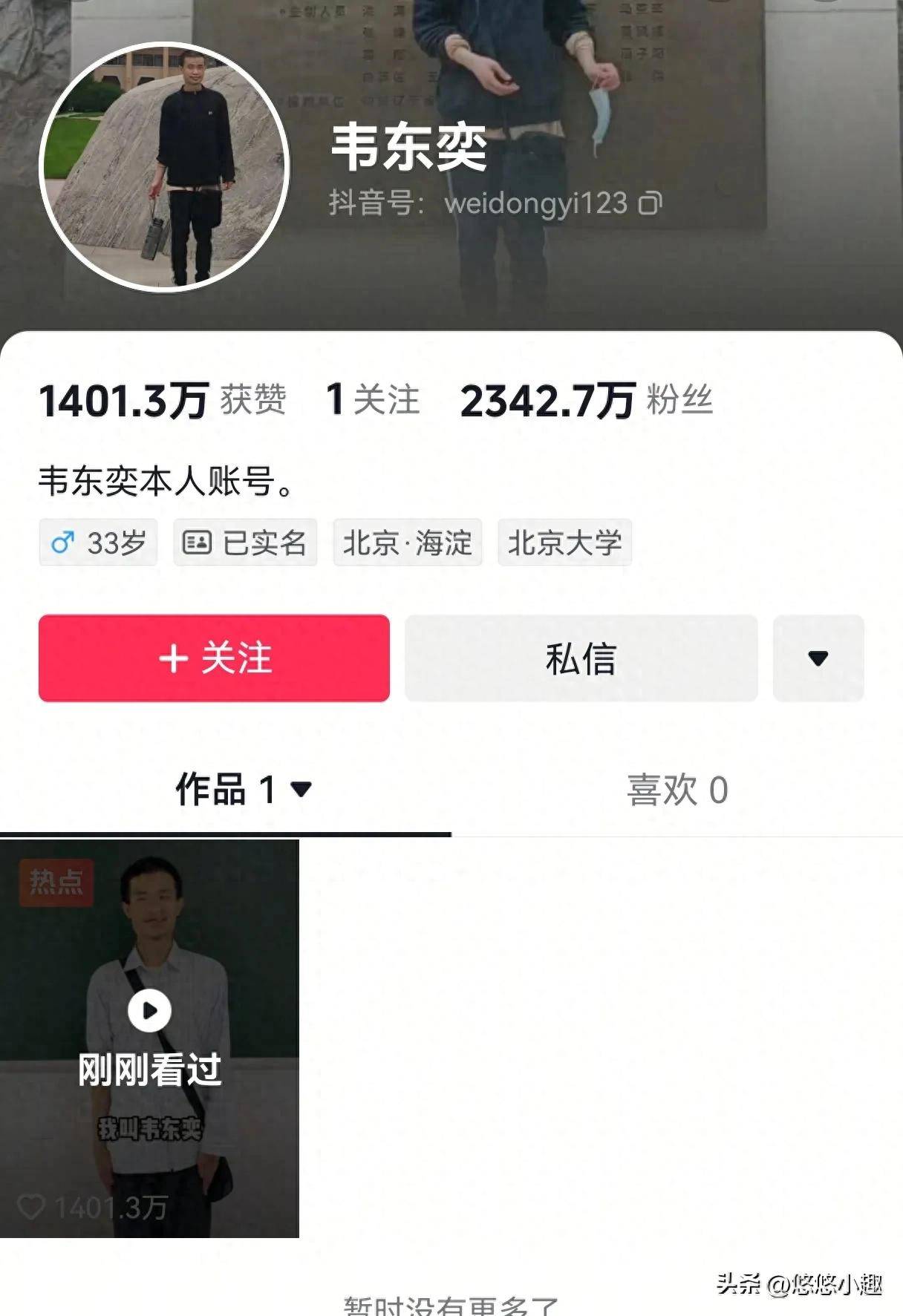The height and width of the screenshot is (1316, 903).
Task: View the 关注 following list
Action: click(374, 400)
